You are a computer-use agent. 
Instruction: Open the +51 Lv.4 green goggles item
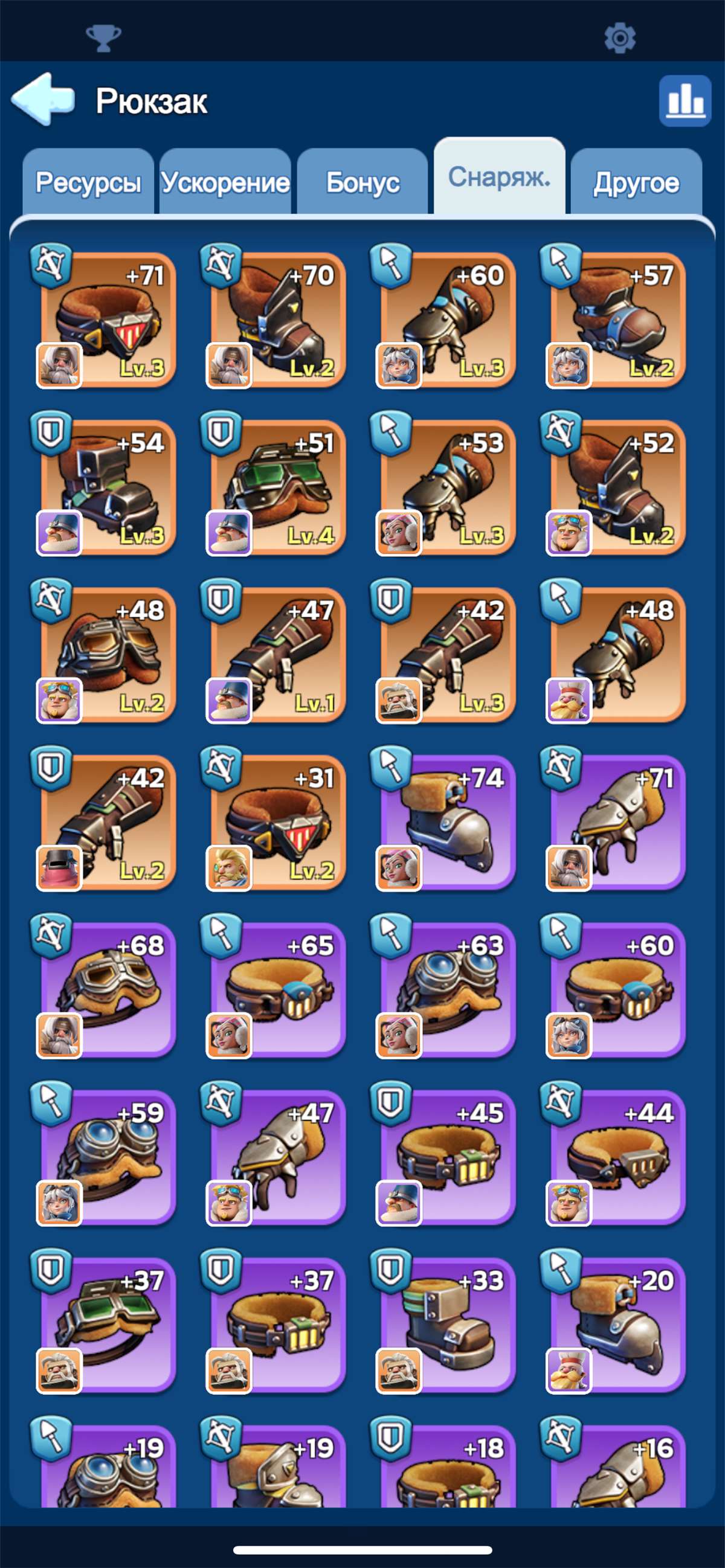(x=278, y=487)
